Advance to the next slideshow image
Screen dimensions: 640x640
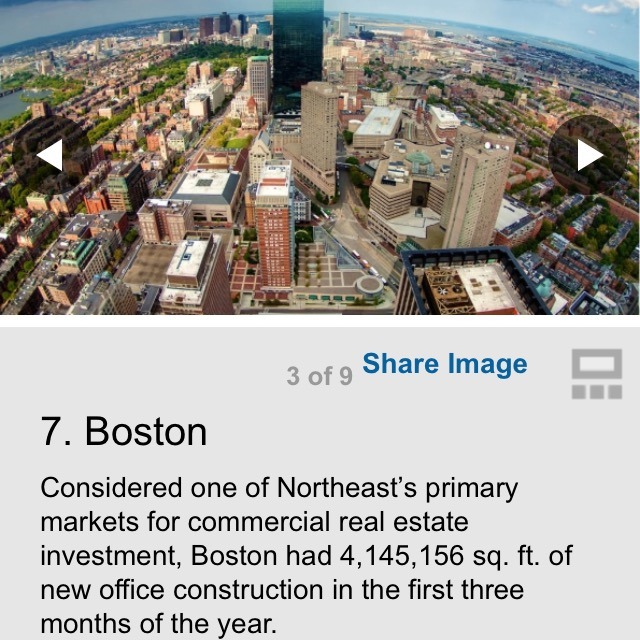pos(589,155)
